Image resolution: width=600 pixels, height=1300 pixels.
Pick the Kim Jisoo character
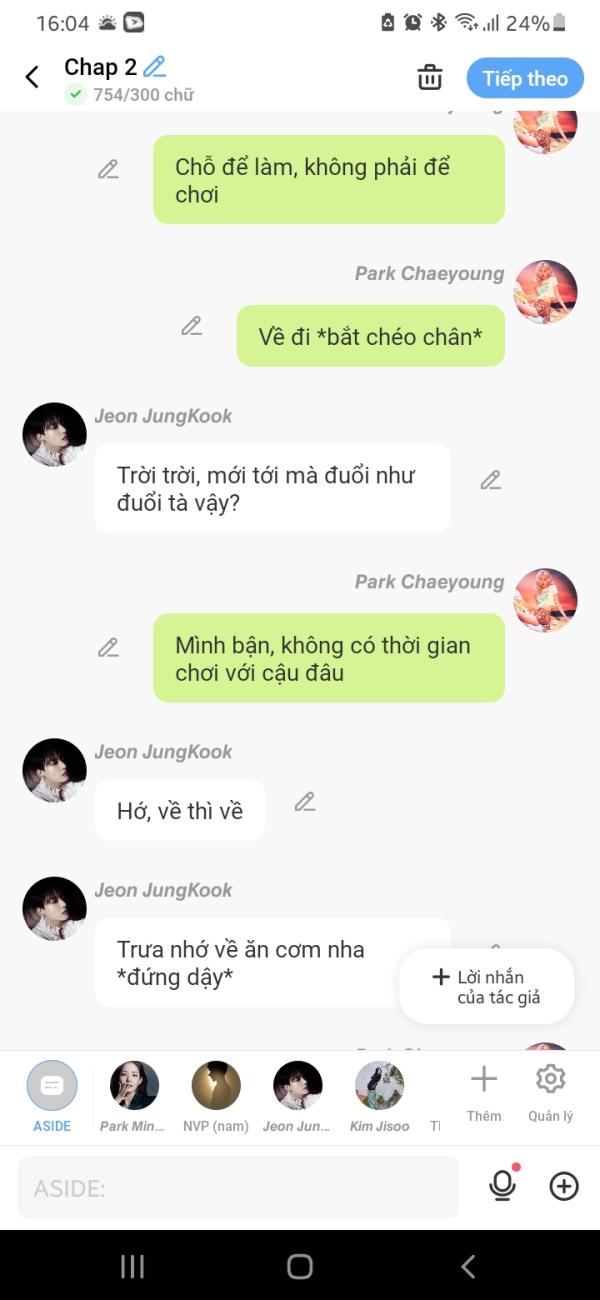379,1095
